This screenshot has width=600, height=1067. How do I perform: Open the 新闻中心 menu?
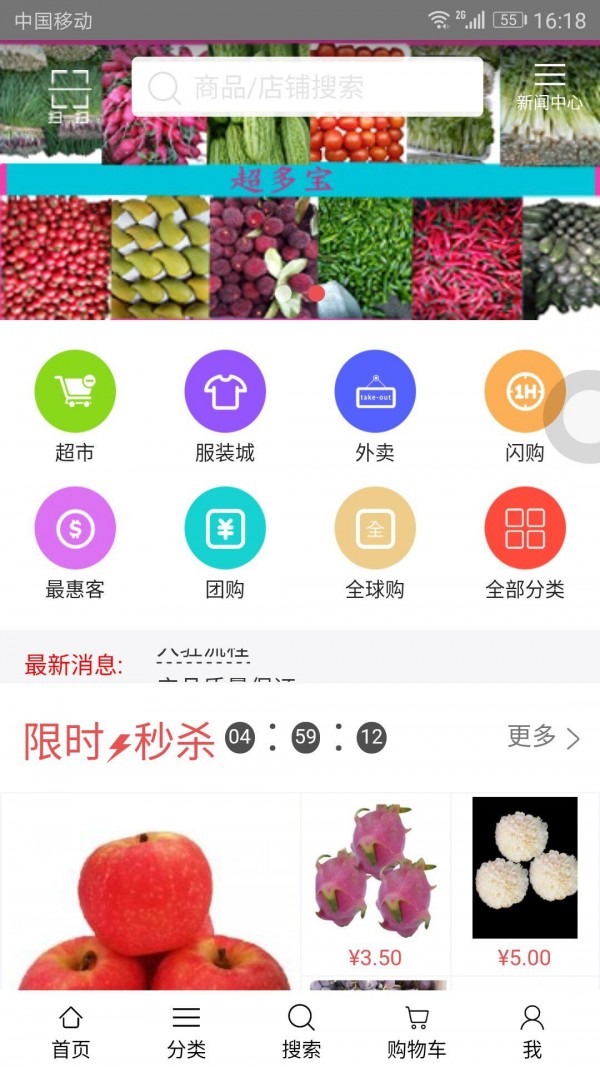click(549, 86)
